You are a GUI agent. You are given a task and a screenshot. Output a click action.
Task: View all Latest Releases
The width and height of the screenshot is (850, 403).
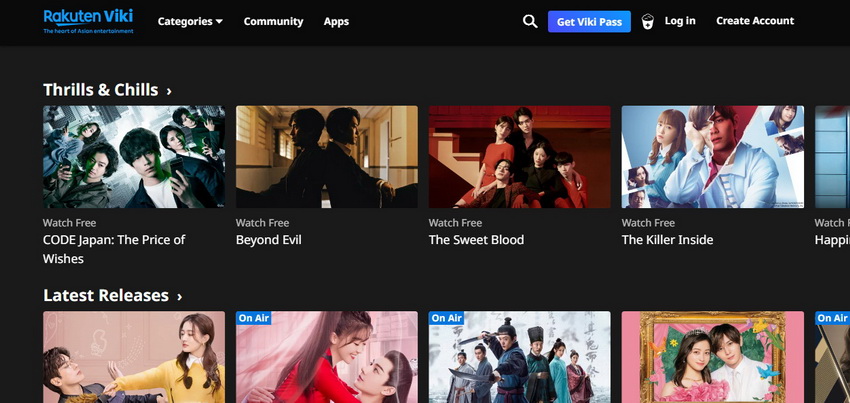pos(112,296)
